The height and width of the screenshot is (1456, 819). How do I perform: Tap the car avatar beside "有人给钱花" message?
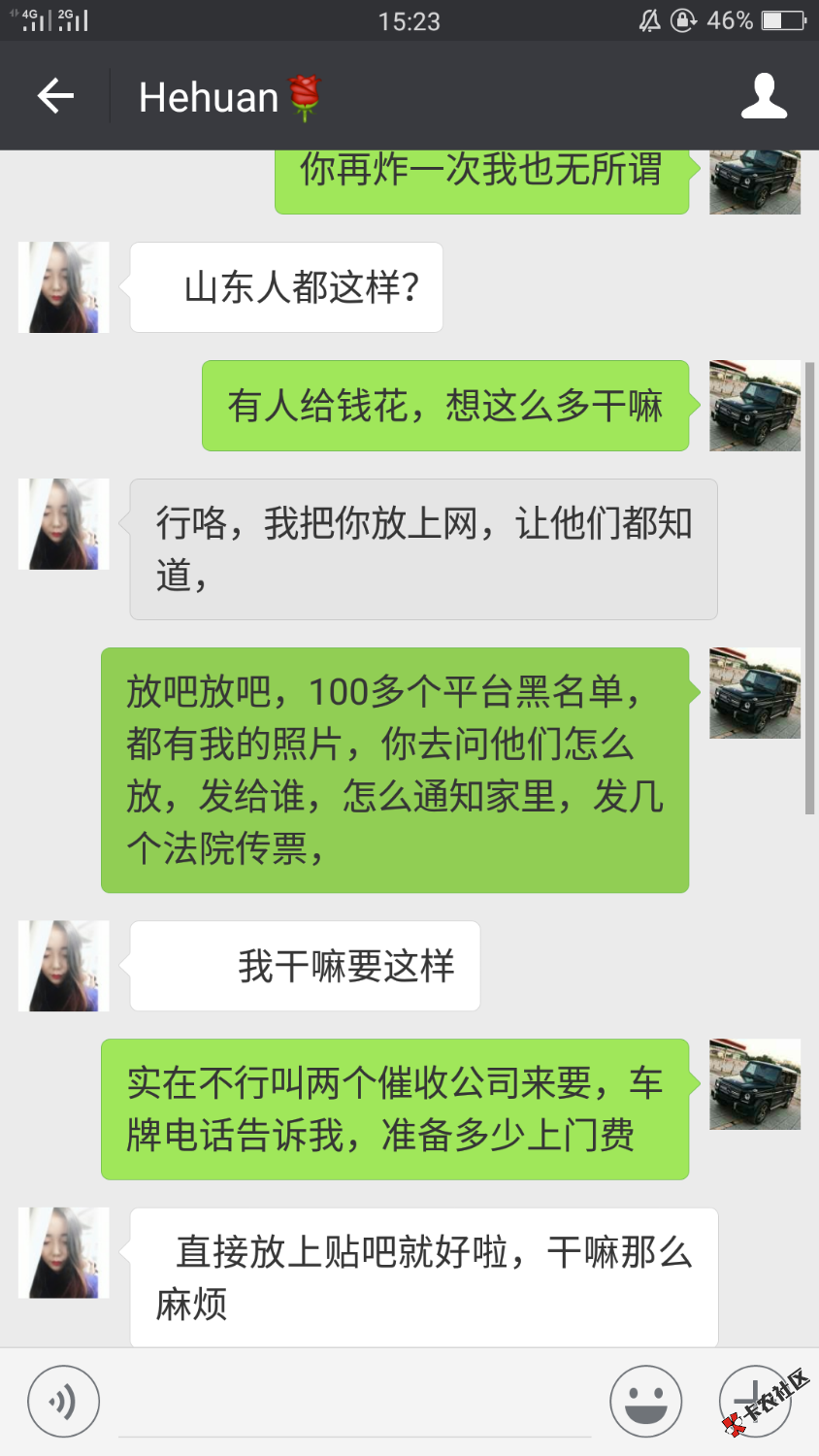click(x=754, y=406)
